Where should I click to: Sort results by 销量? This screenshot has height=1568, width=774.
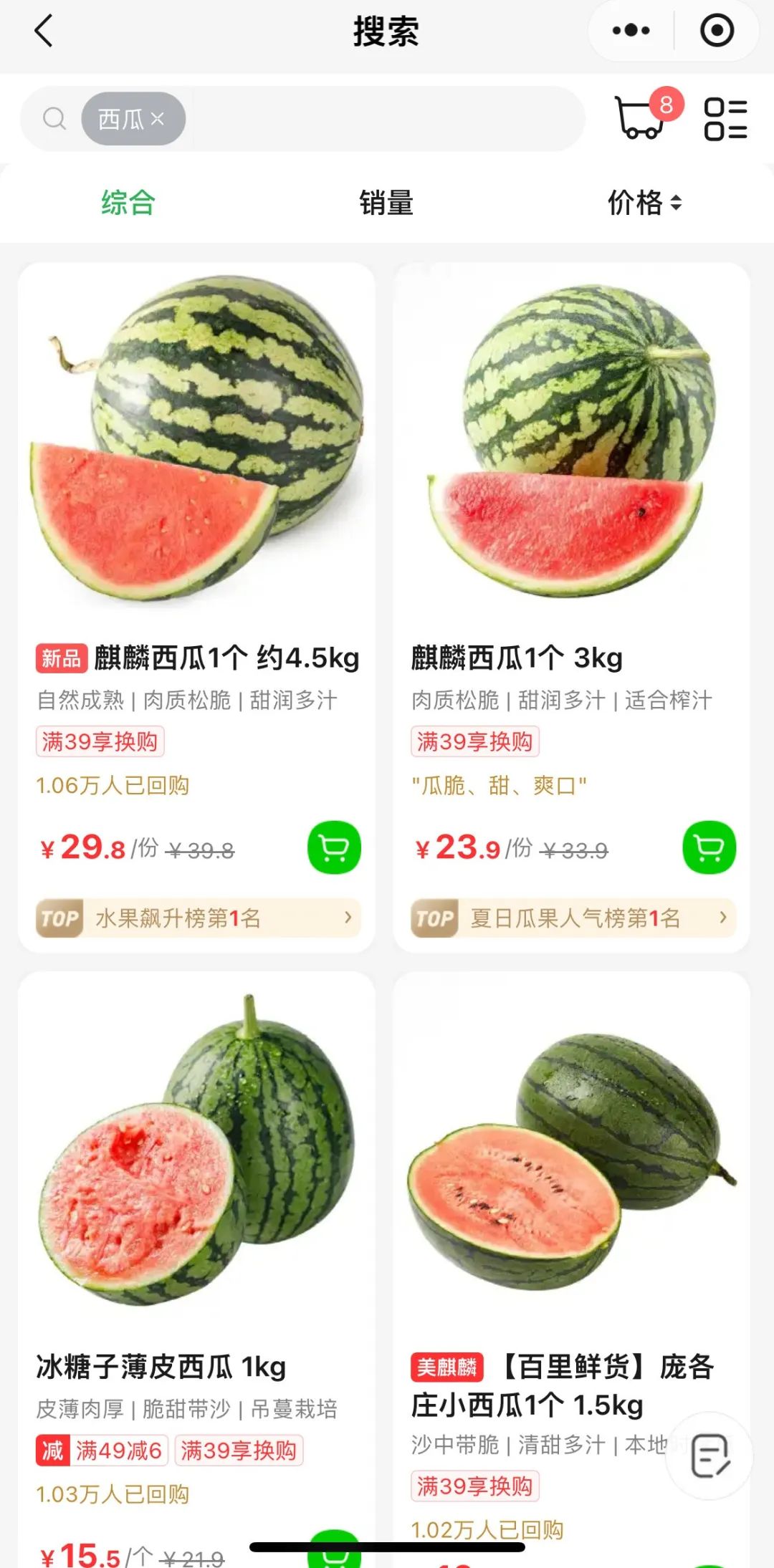pyautogui.click(x=386, y=203)
